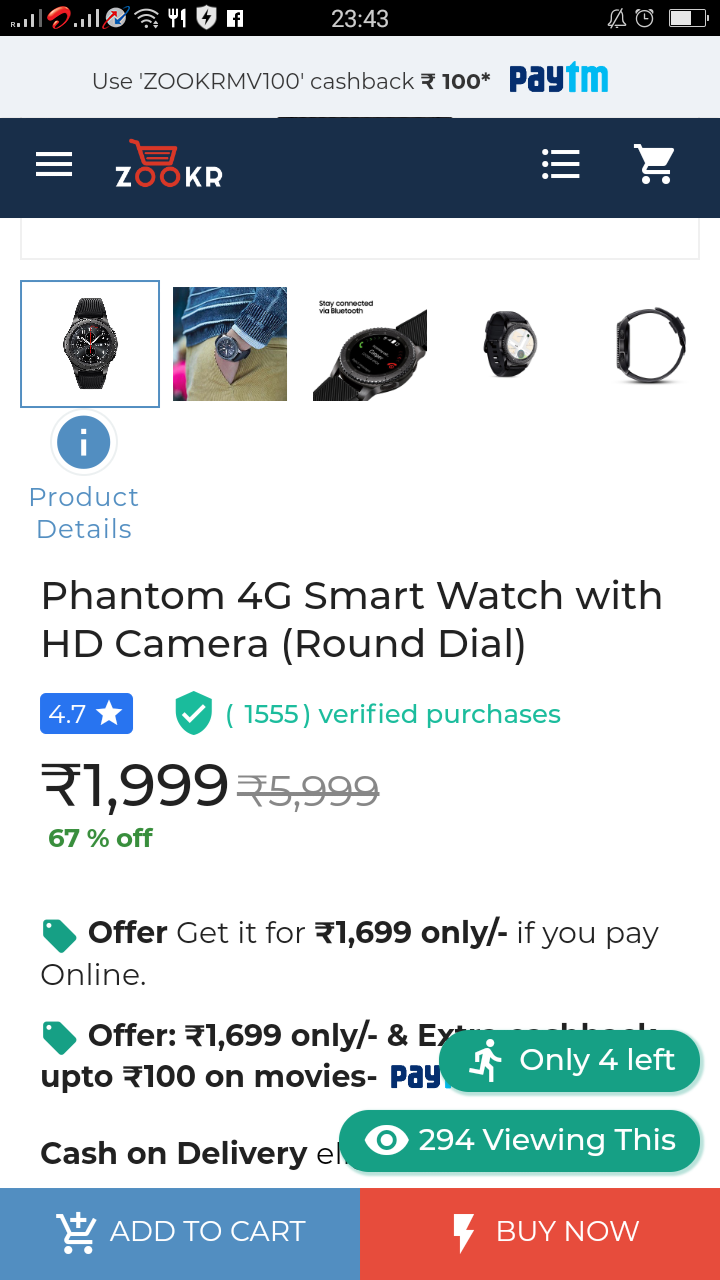Image resolution: width=720 pixels, height=1280 pixels.
Task: View the side-profile watch thumbnail
Action: (x=650, y=344)
